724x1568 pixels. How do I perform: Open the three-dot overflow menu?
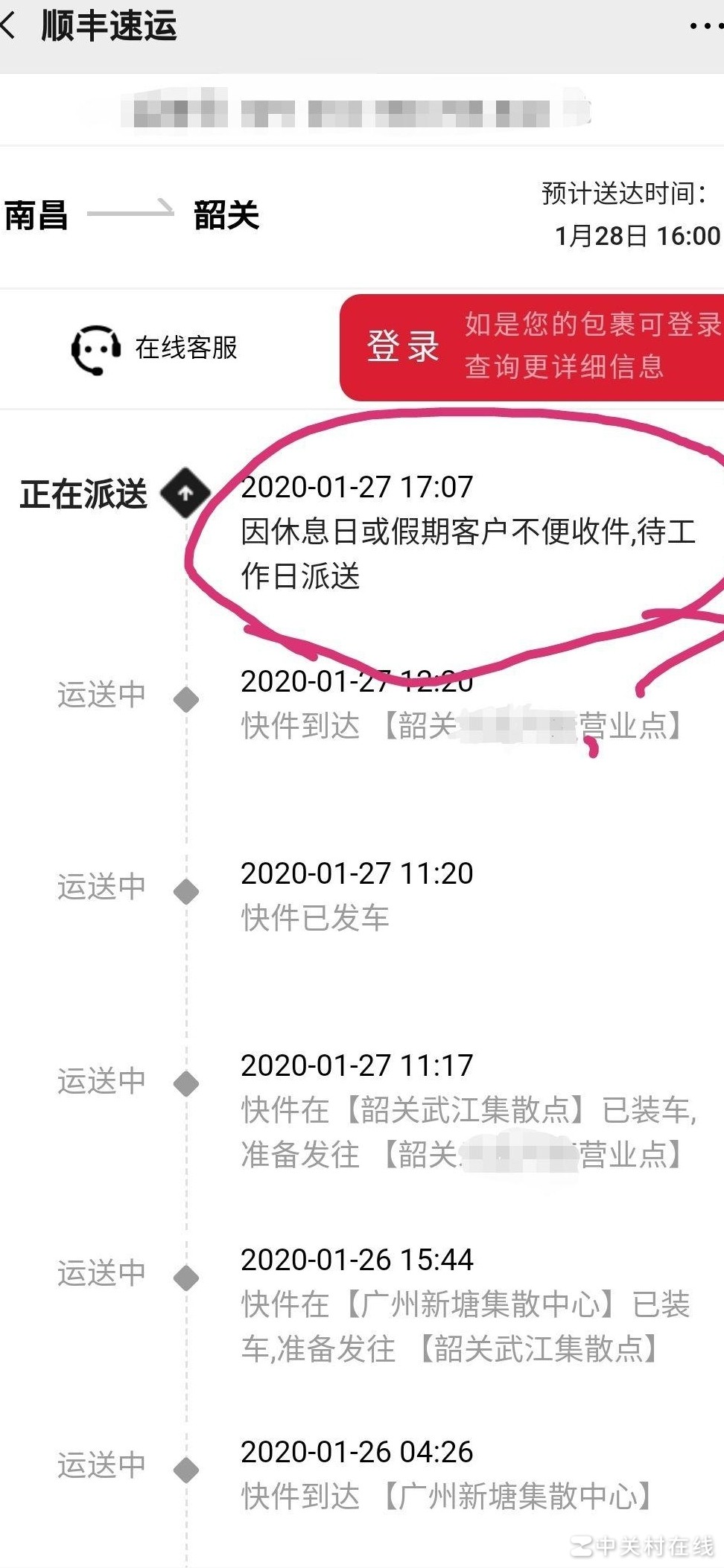click(x=705, y=26)
